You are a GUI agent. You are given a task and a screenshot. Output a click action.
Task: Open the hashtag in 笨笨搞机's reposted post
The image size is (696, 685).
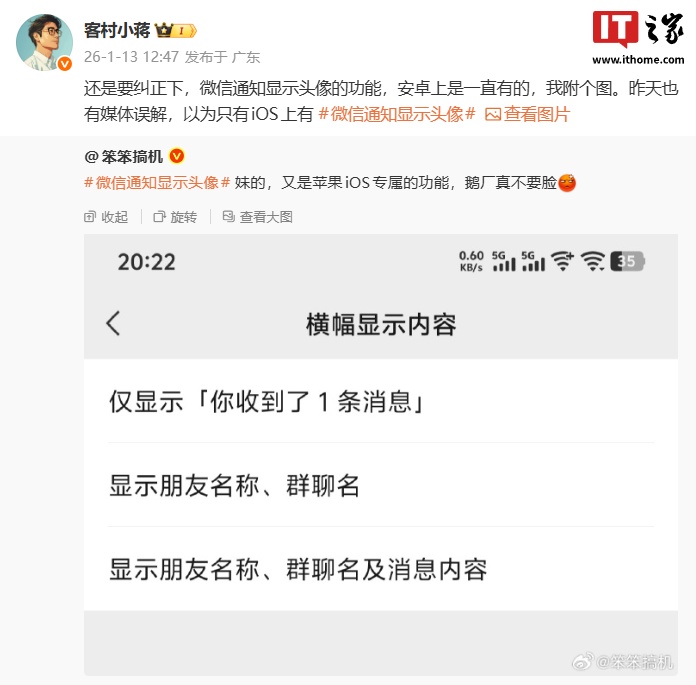tap(156, 183)
